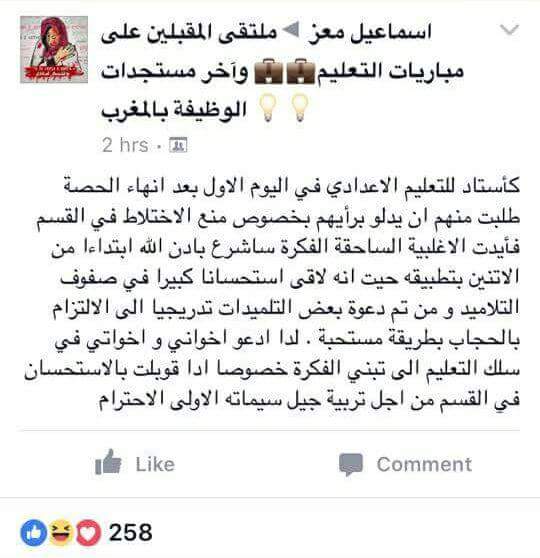Open the Comment button
Screen dimensions: 540x558
[x=405, y=464]
